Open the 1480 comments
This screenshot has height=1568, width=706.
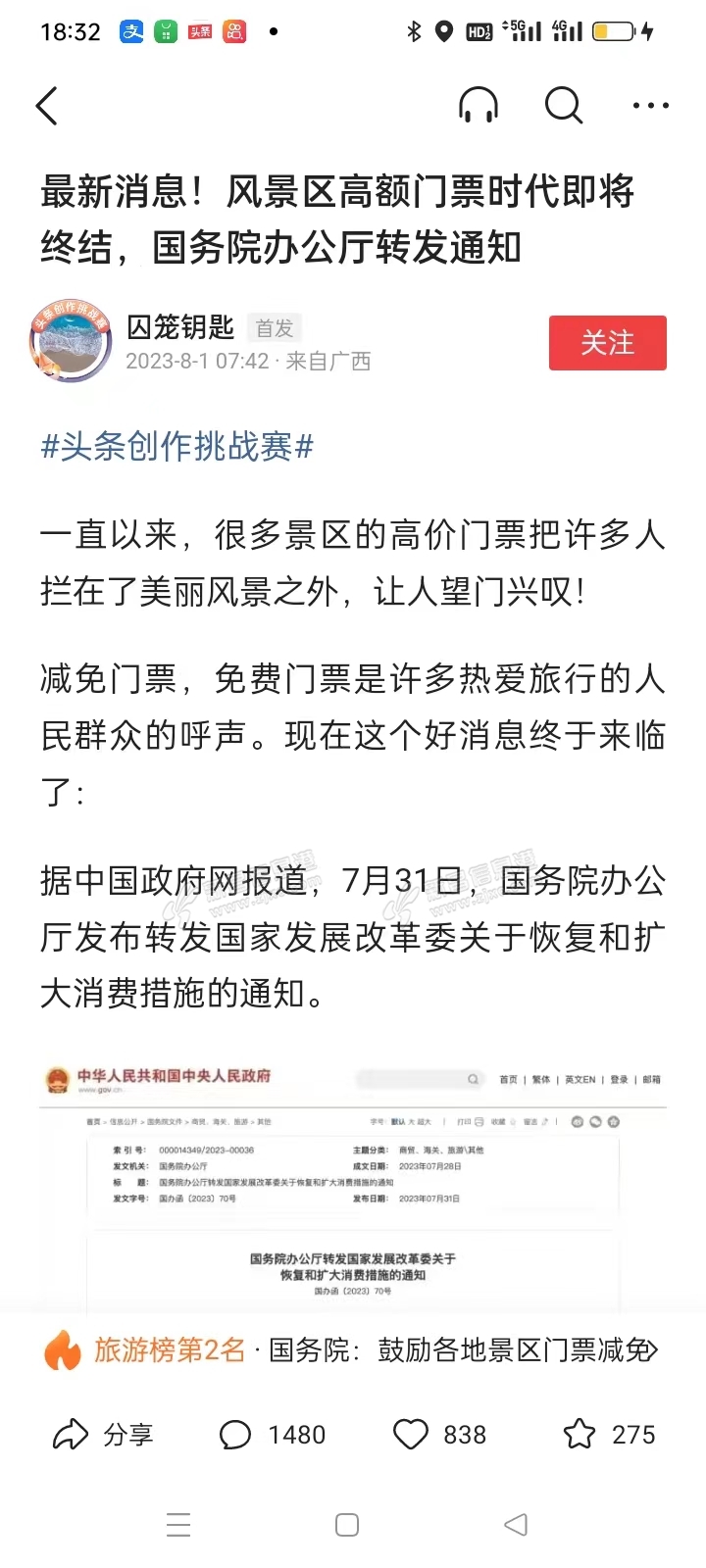click(272, 1435)
